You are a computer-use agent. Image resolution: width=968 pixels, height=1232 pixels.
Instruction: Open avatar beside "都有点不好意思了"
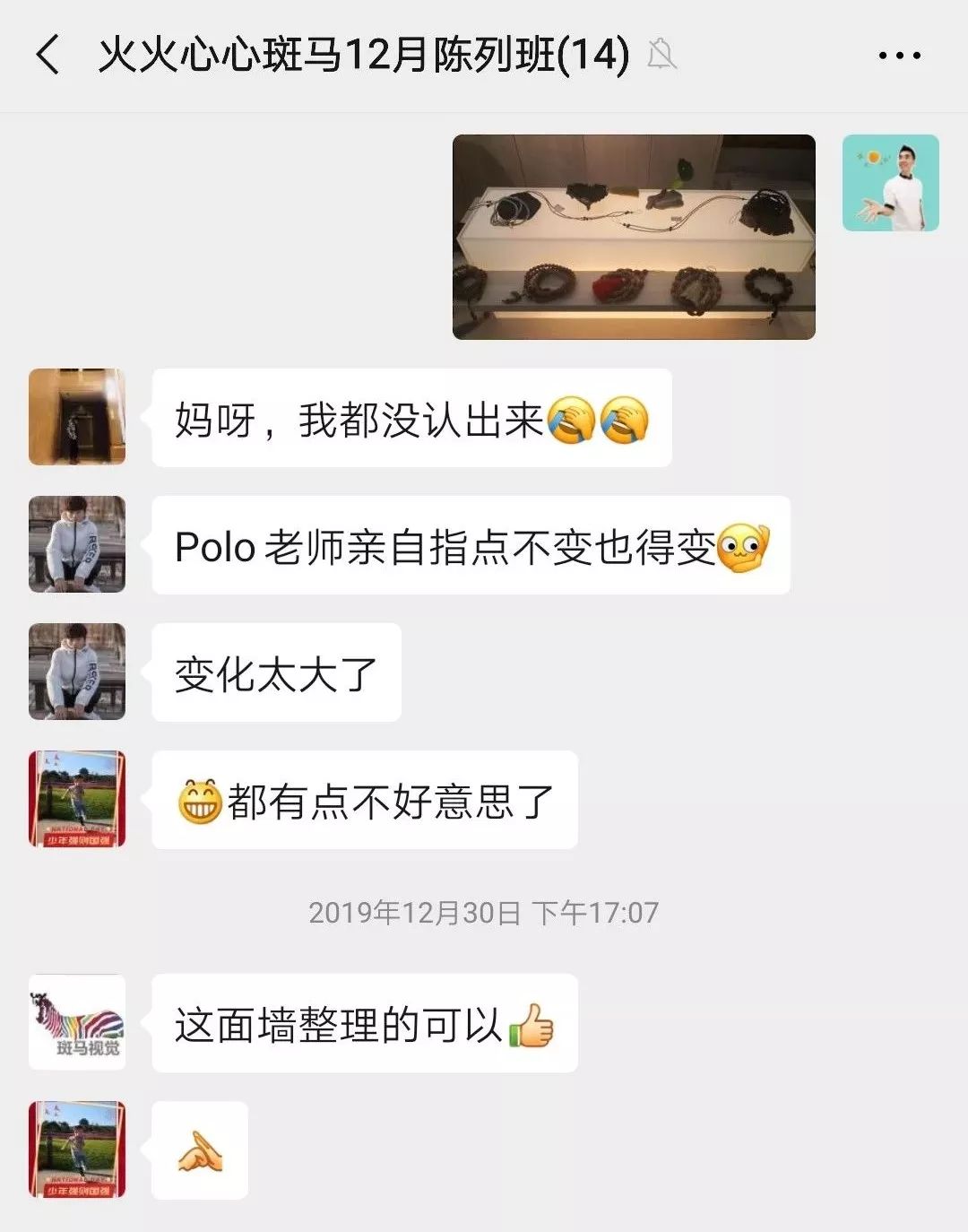(77, 799)
